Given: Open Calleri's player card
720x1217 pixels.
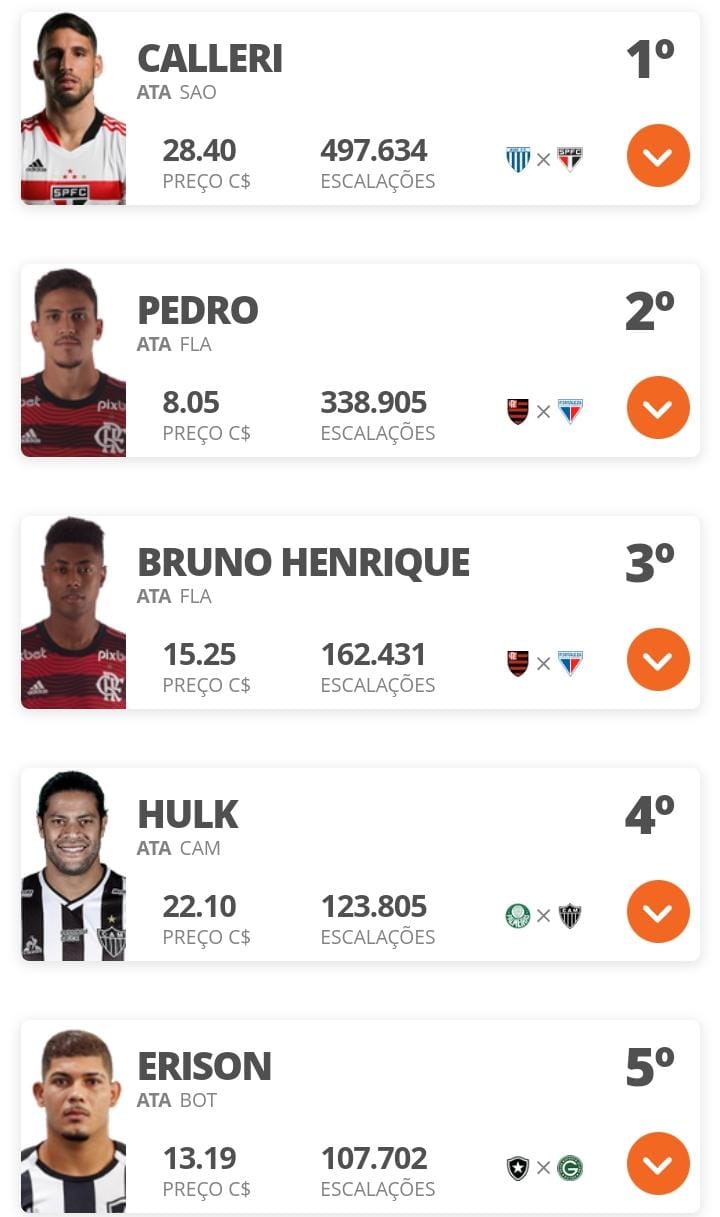Looking at the screenshot, I should tap(210, 60).
